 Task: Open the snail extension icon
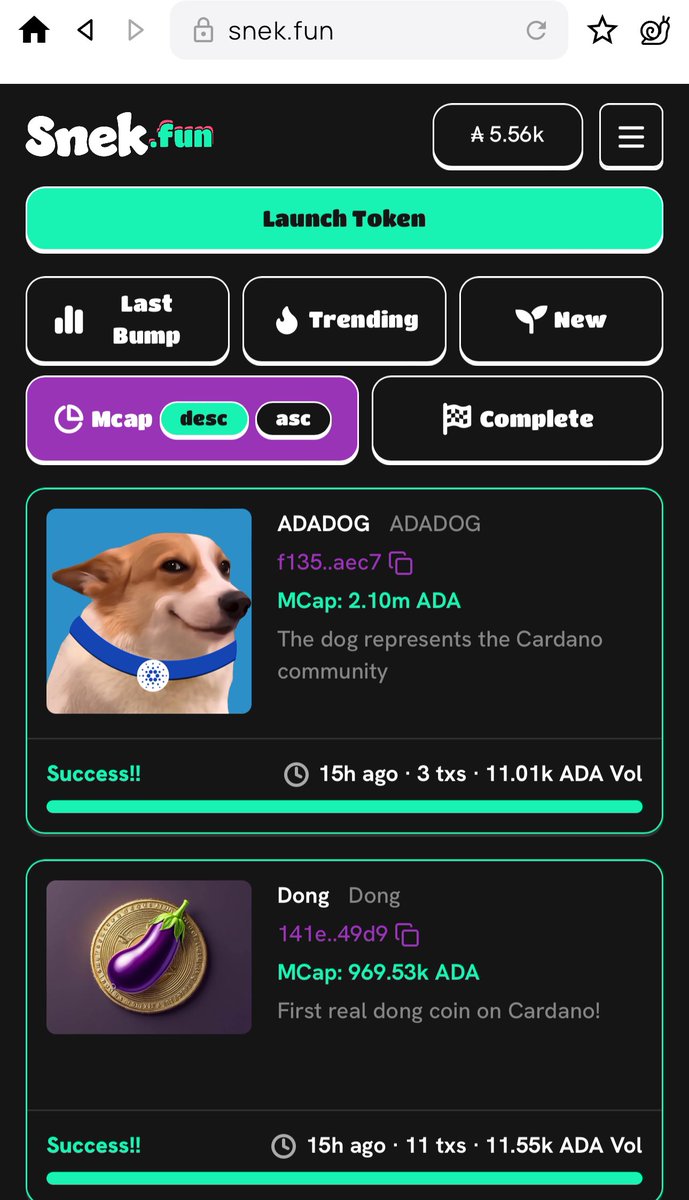[x=654, y=31]
